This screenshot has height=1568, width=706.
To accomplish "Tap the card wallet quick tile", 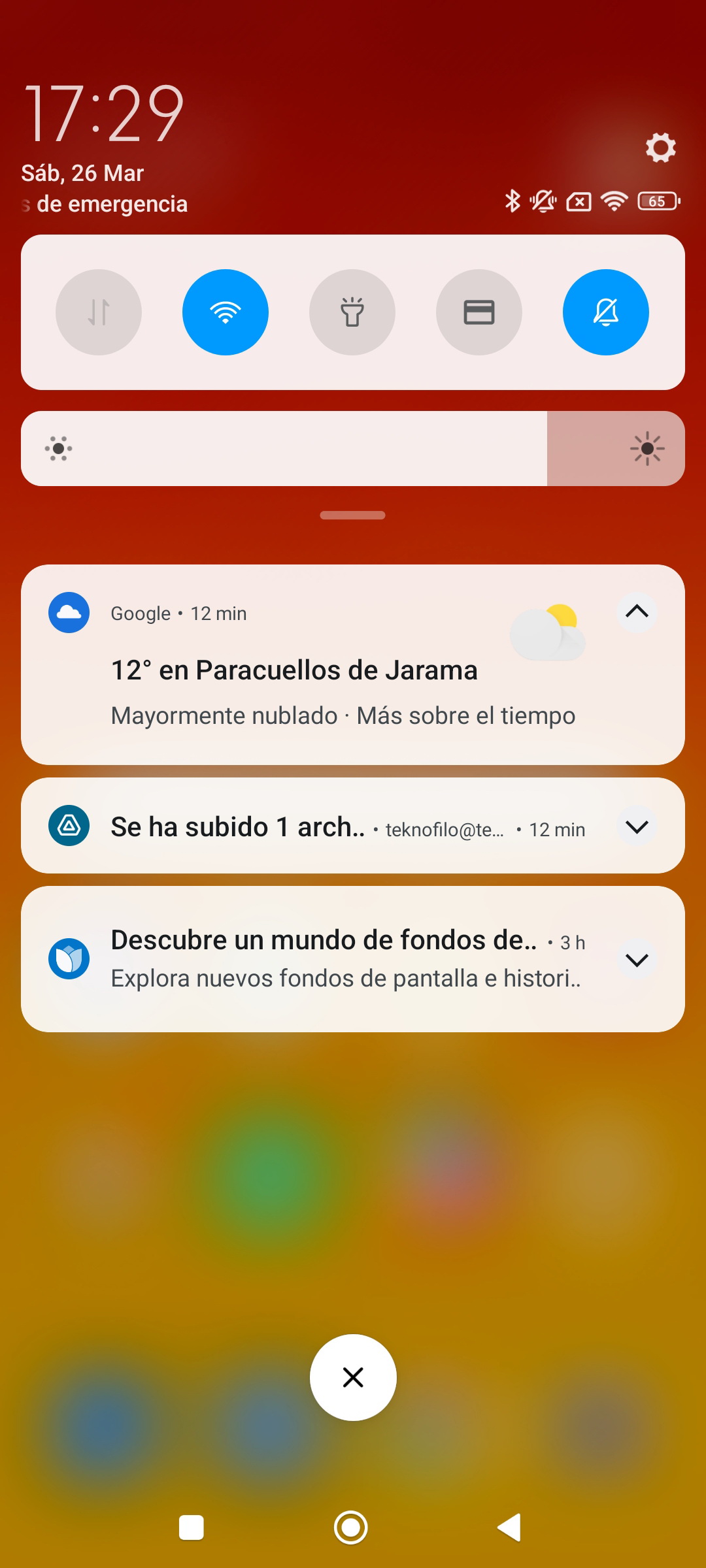I will pyautogui.click(x=479, y=312).
